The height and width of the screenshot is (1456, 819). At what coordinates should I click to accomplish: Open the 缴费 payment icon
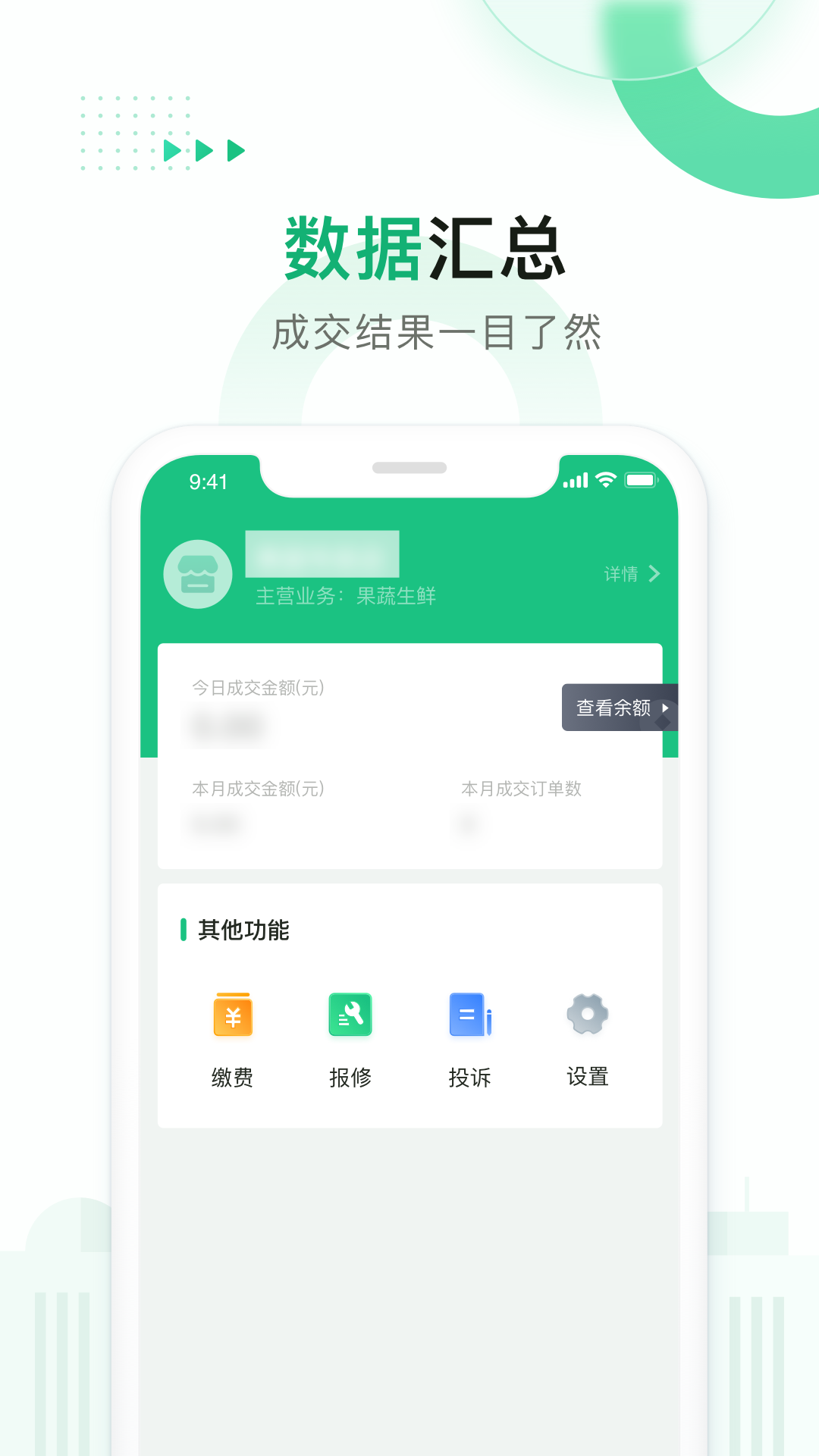(233, 1015)
